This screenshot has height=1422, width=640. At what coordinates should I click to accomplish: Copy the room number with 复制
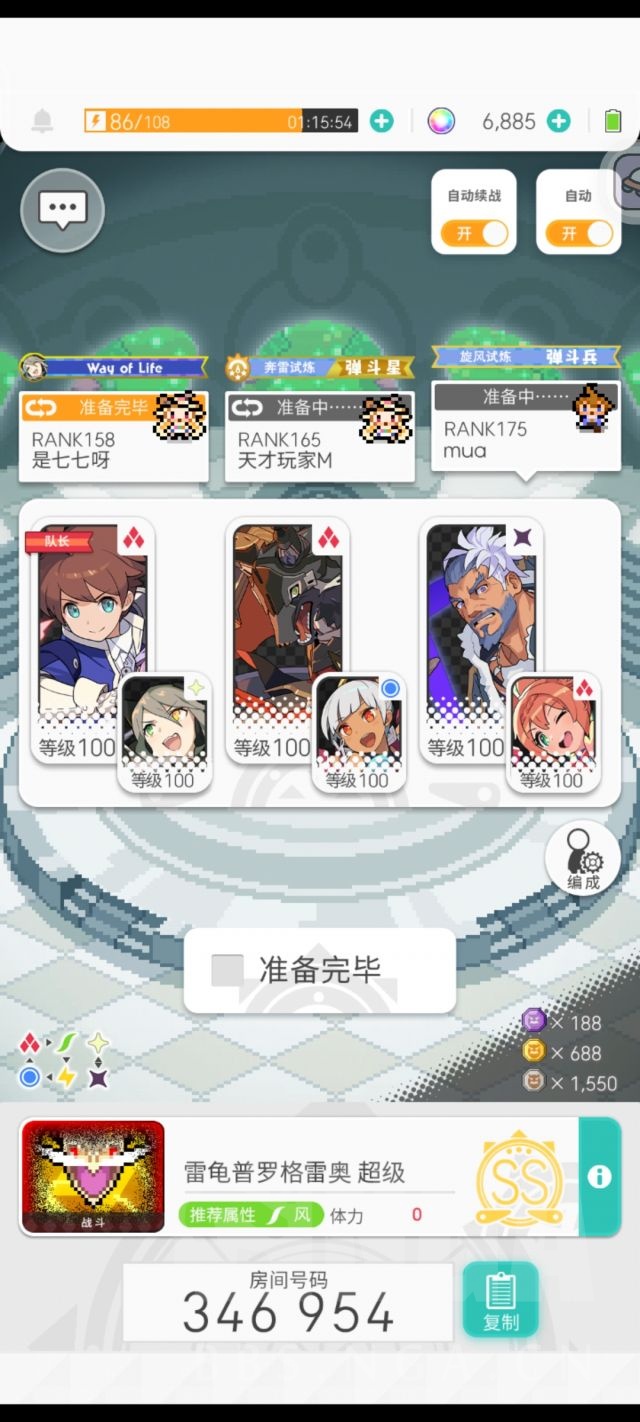point(500,1300)
